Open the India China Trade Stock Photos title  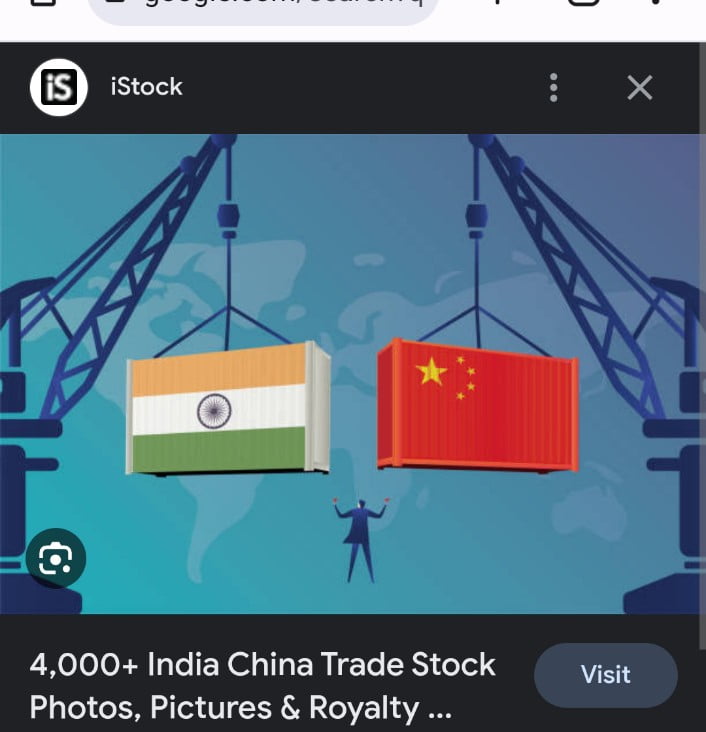click(262, 686)
